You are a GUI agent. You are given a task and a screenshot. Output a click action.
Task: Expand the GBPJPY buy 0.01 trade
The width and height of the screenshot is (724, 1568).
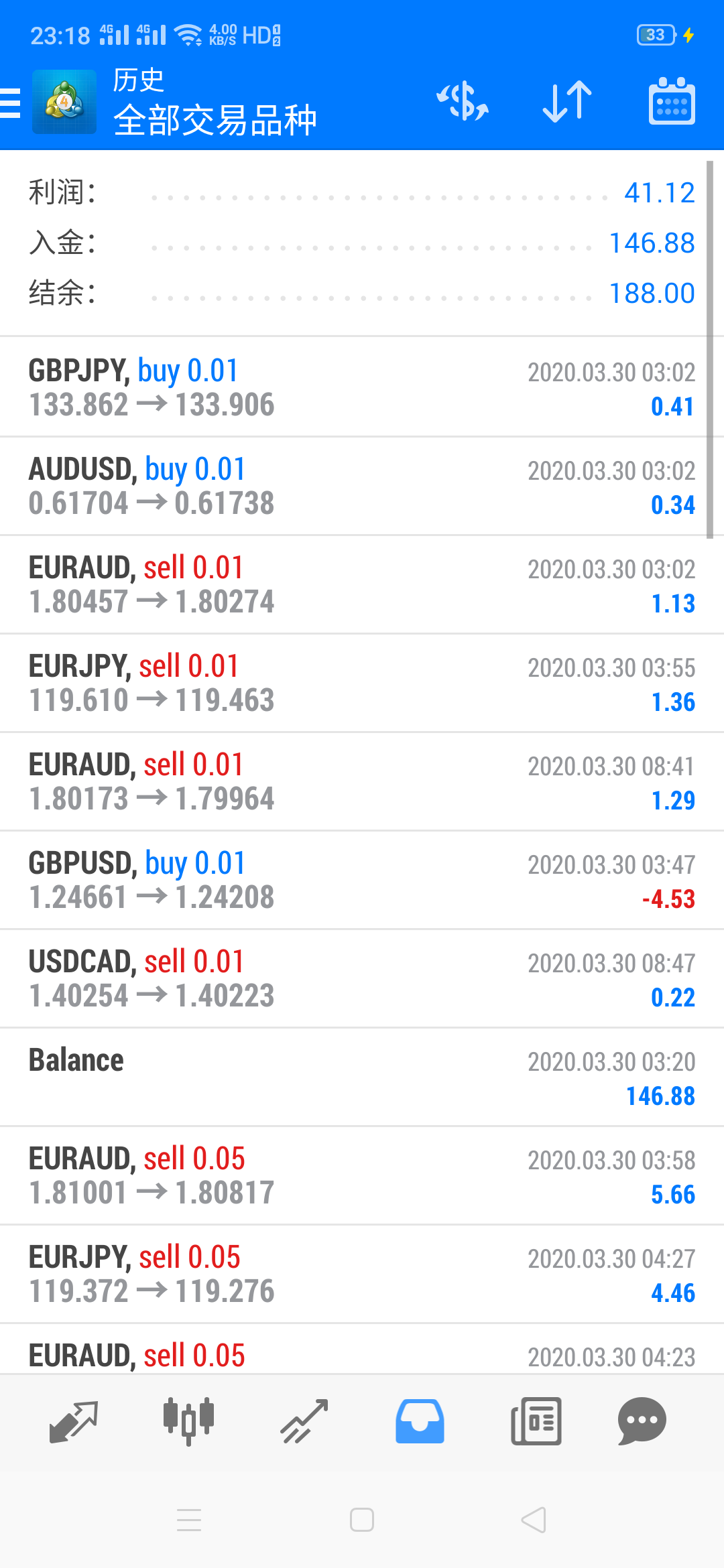(362, 387)
